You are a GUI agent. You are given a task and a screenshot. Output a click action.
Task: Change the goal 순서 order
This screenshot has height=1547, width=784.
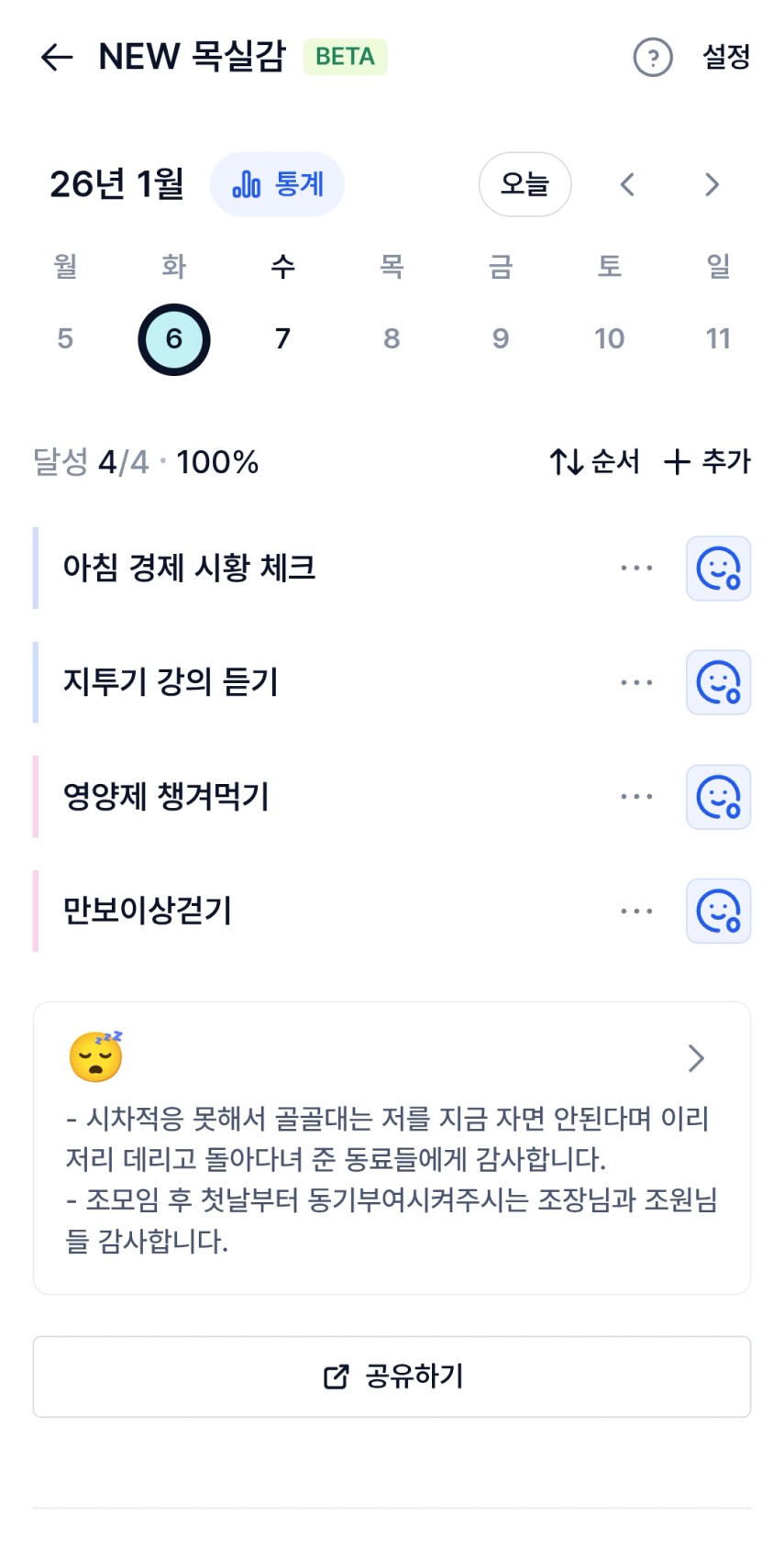[x=594, y=461]
